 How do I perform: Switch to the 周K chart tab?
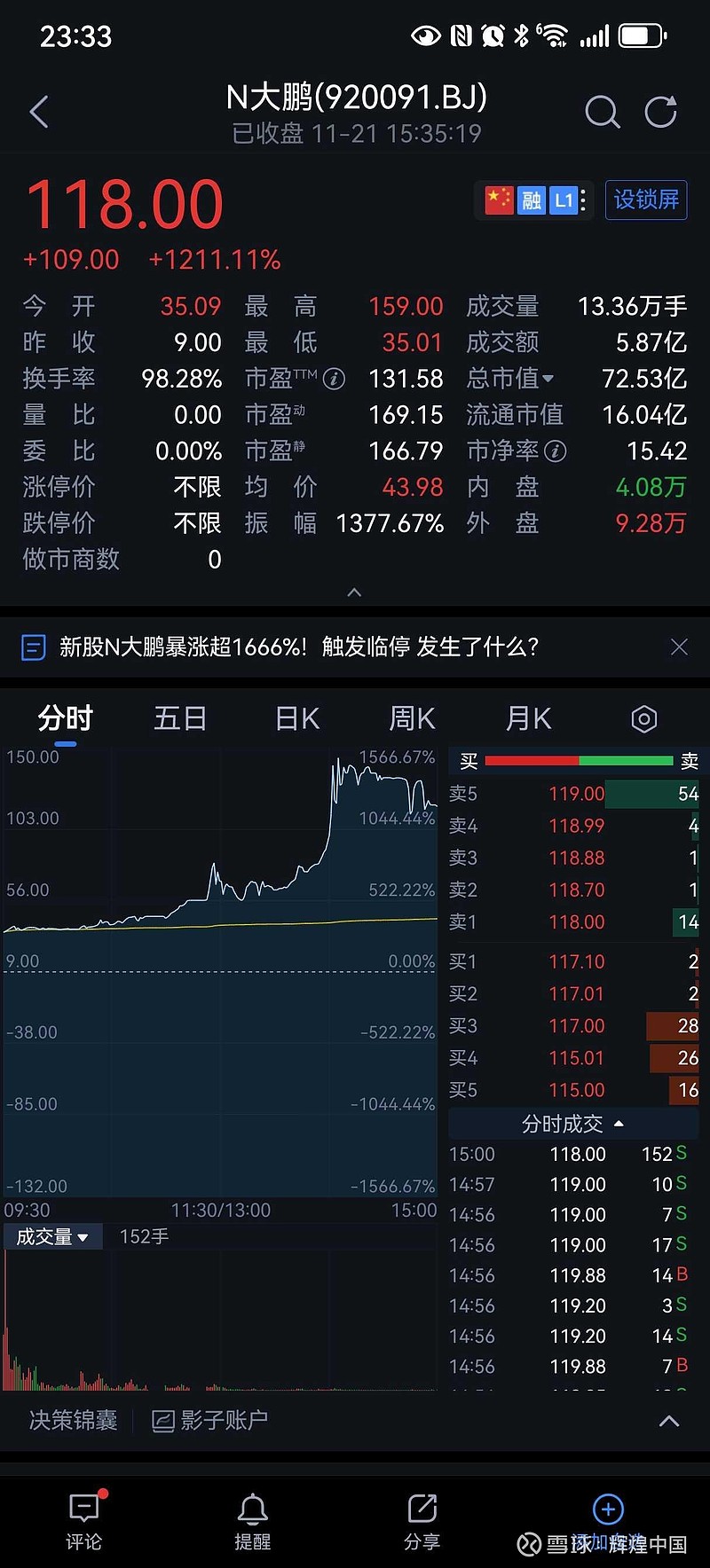point(413,718)
